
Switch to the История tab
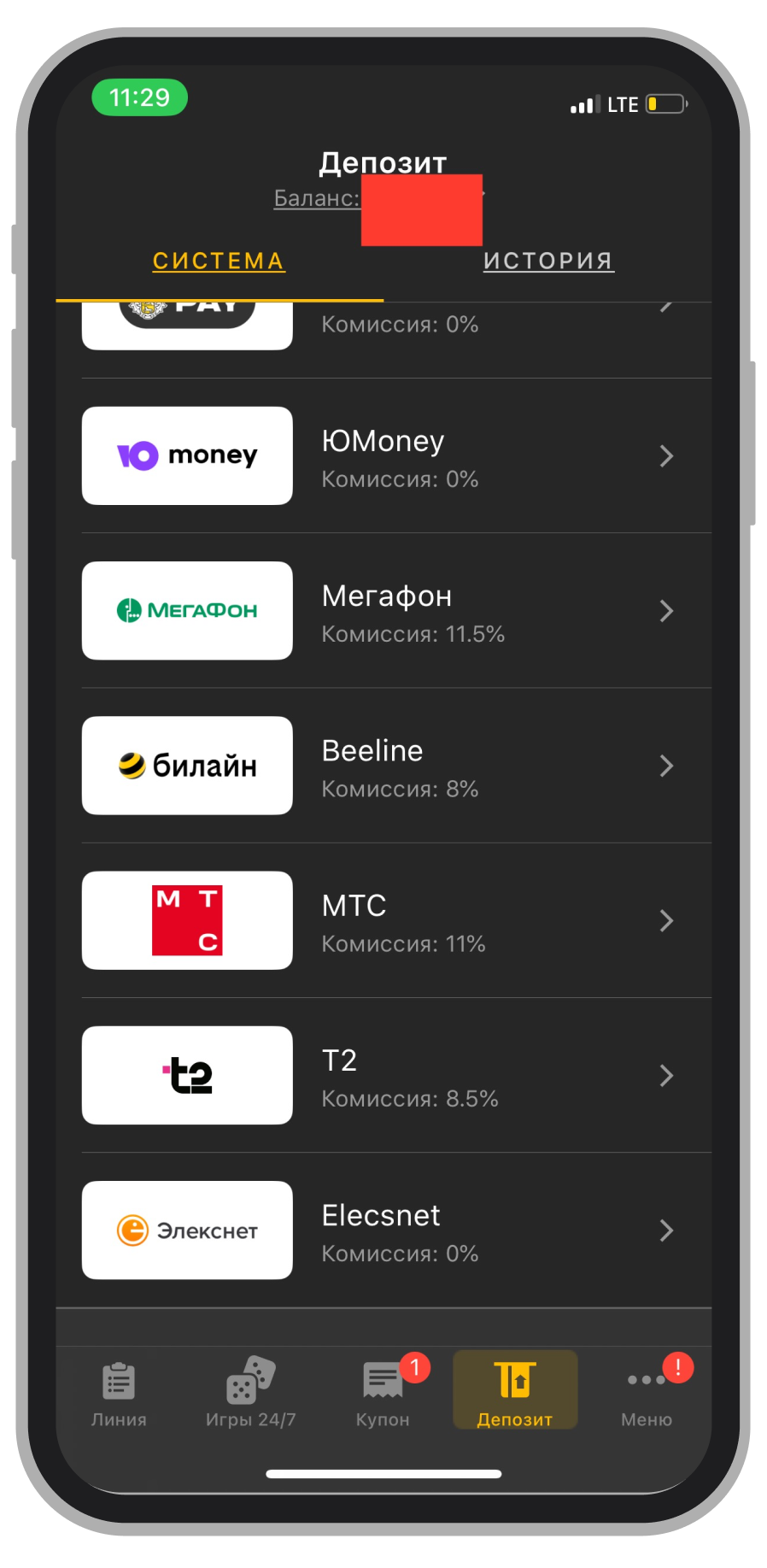coord(548,261)
